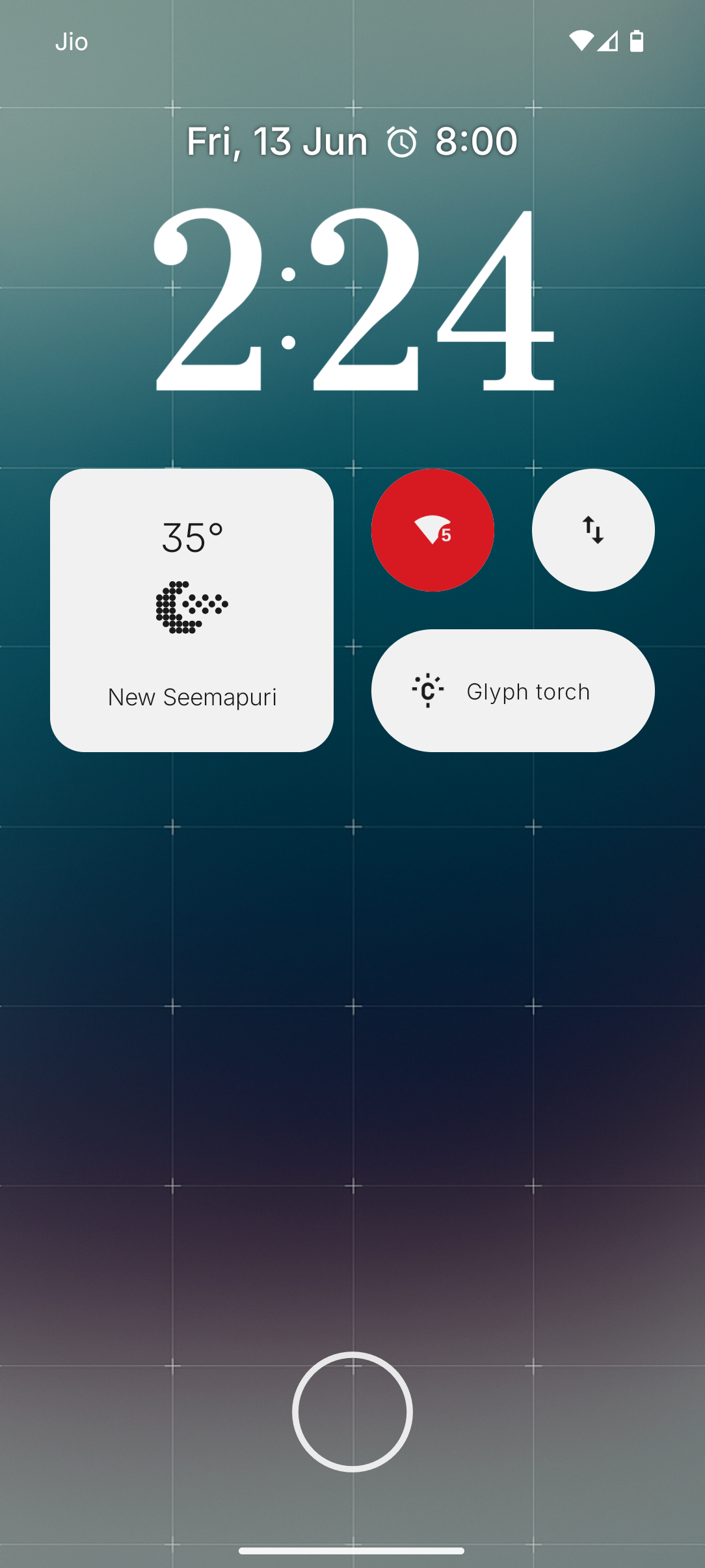Screen dimensions: 705x1568
Task: Open the New Seemapuri weather widget
Action: coord(192,610)
